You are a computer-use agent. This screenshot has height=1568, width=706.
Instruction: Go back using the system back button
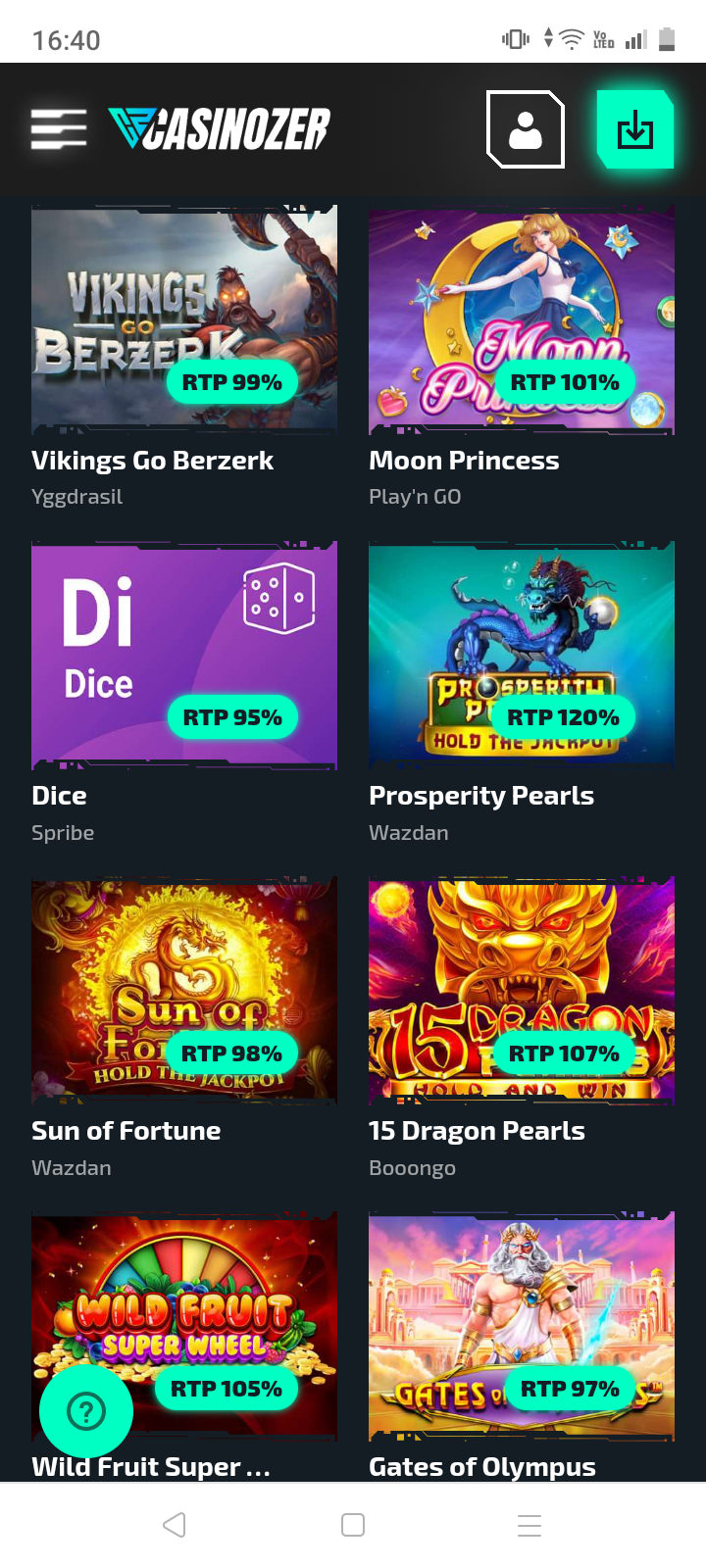tap(175, 1525)
